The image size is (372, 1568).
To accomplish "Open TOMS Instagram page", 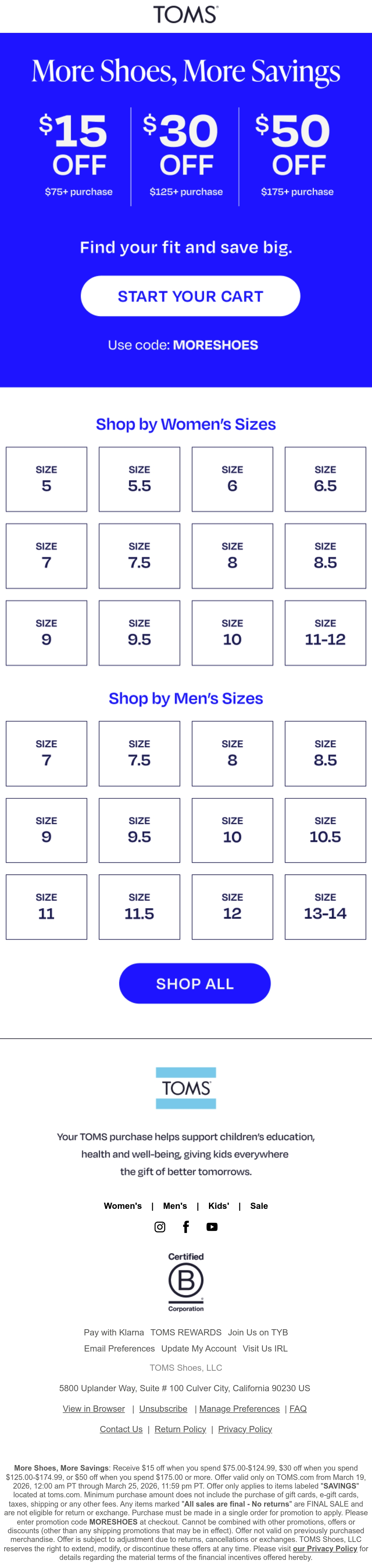I will pos(160,1227).
